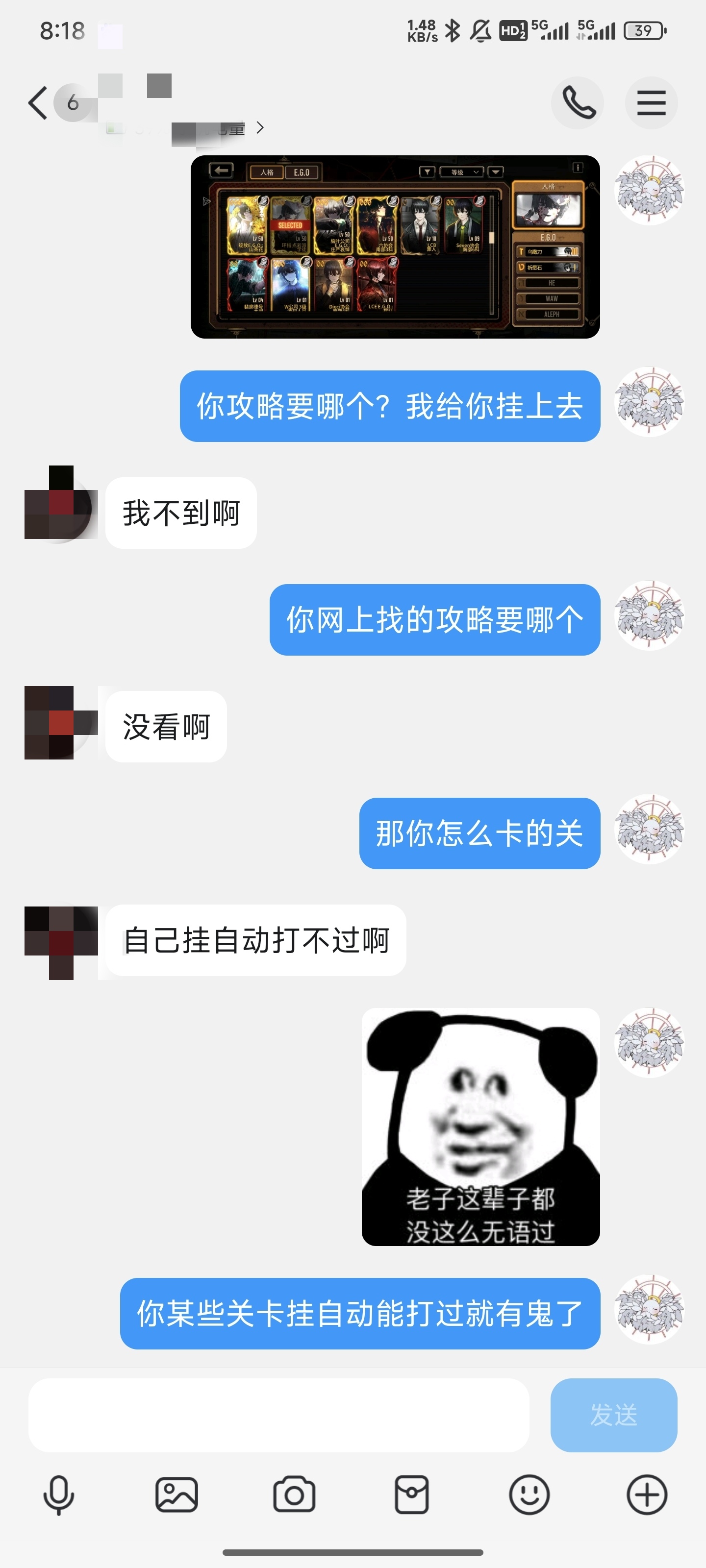The image size is (706, 1568).
Task: Open the shared game screenshot image
Action: [395, 246]
